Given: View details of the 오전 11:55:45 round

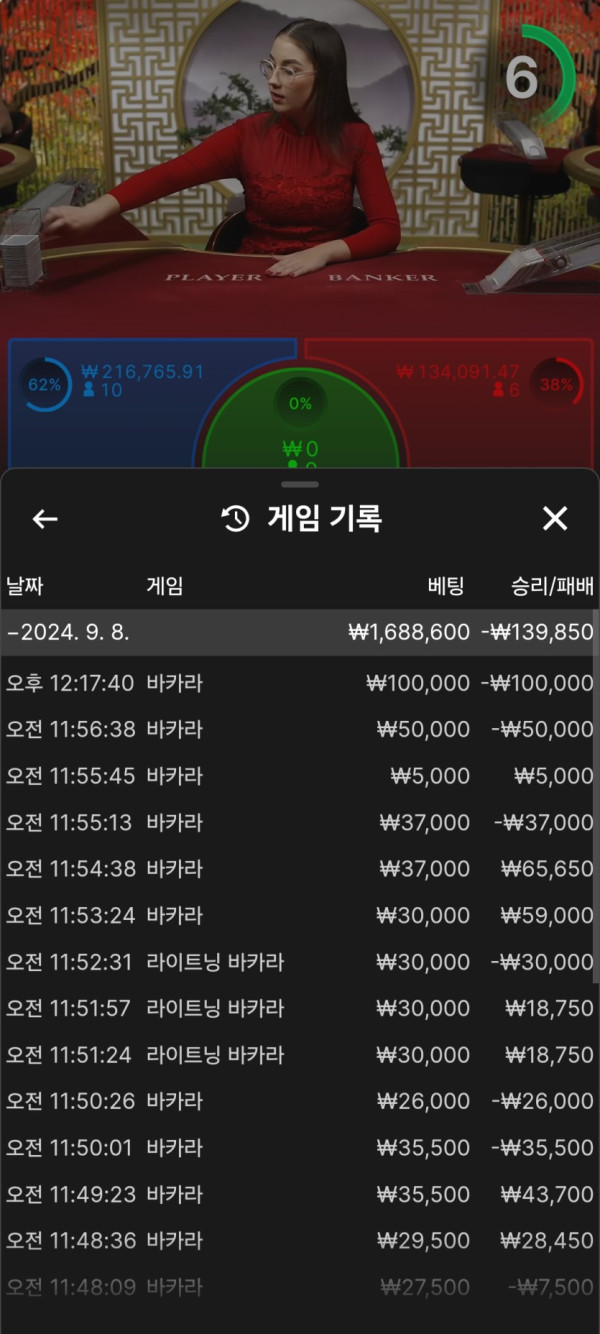Looking at the screenshot, I should tap(298, 776).
